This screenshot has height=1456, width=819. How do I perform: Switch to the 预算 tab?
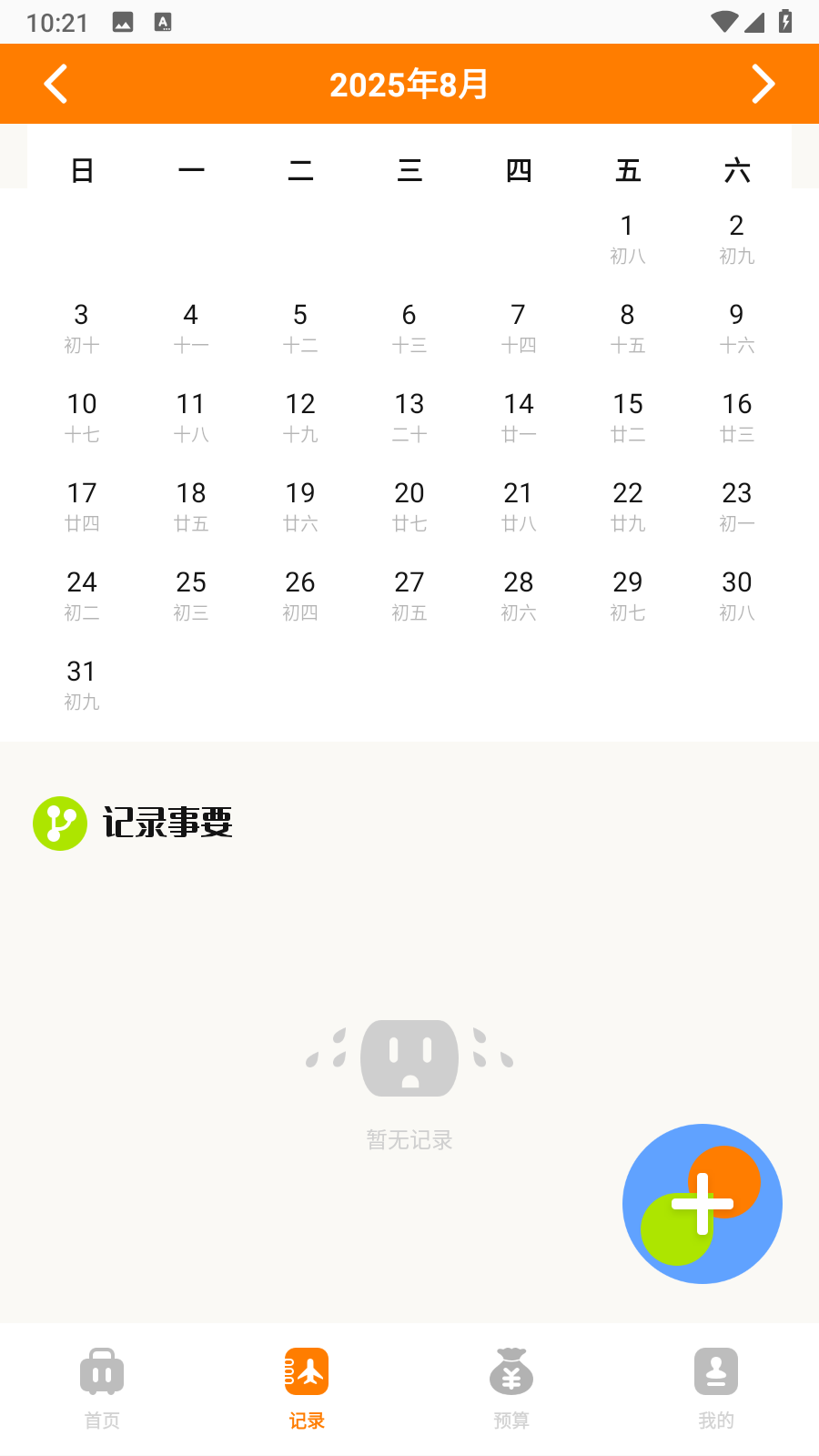coord(511,1388)
